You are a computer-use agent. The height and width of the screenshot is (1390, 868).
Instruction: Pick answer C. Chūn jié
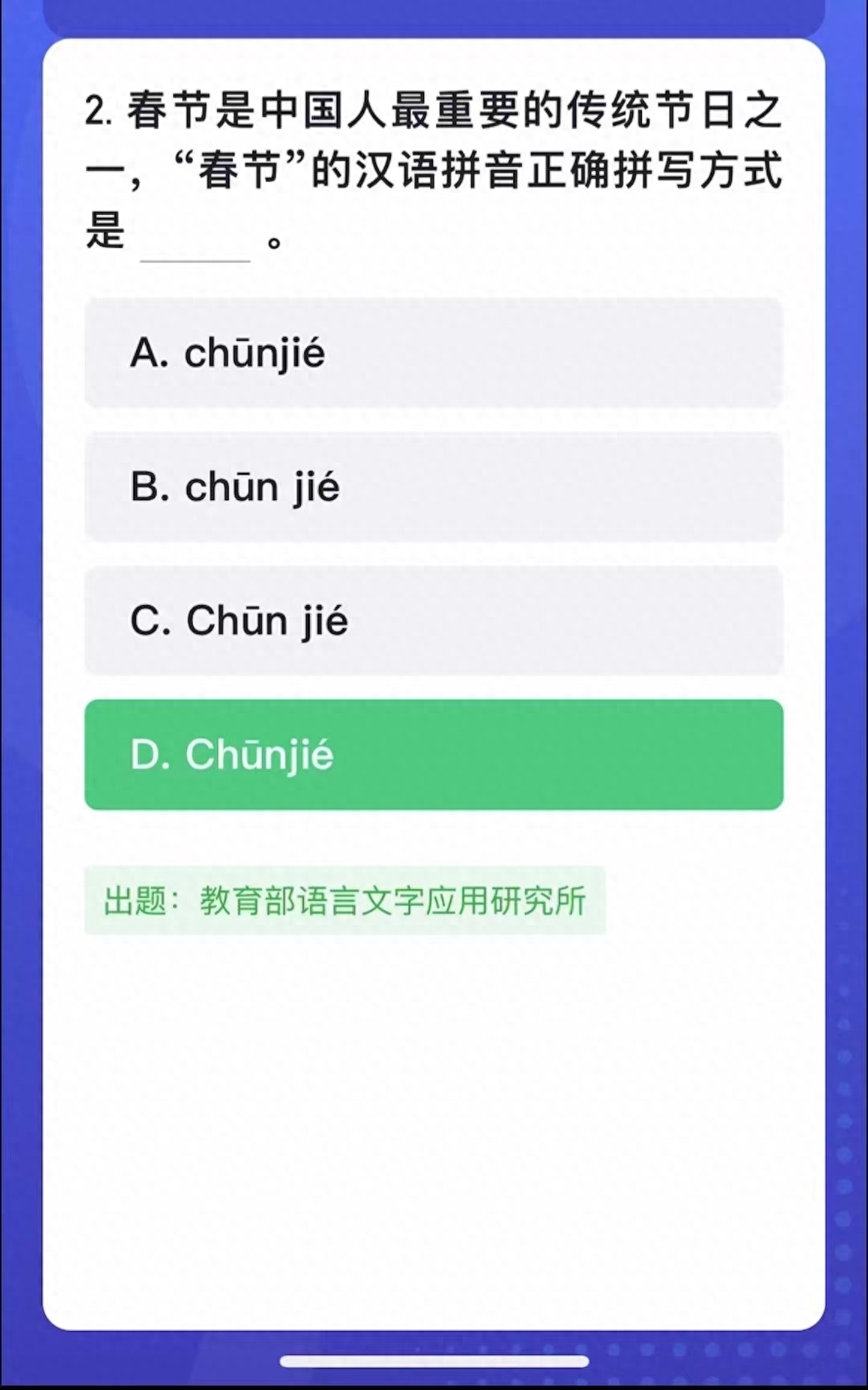click(x=434, y=620)
